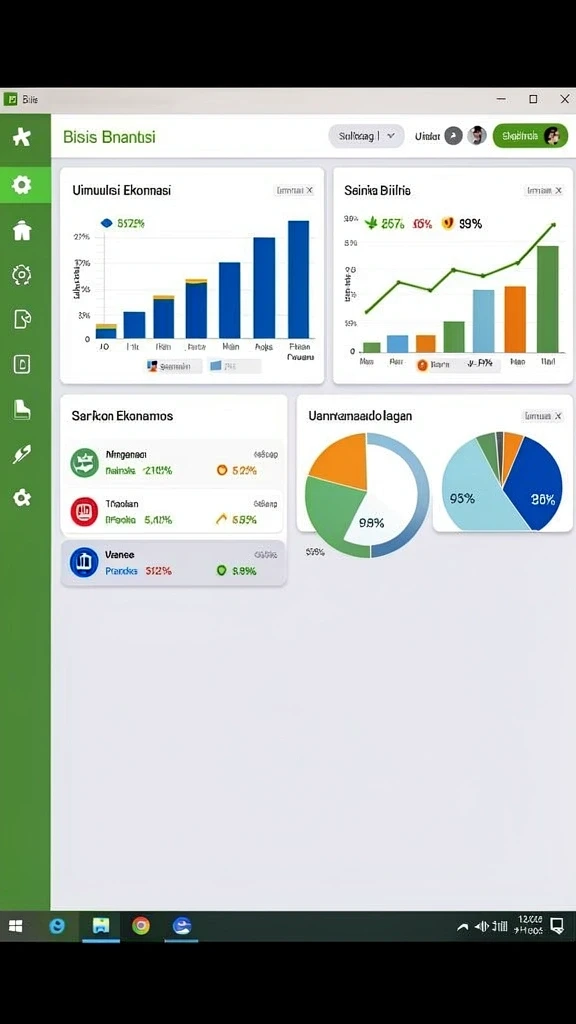
Task: Maximize the app window
Action: [x=533, y=99]
